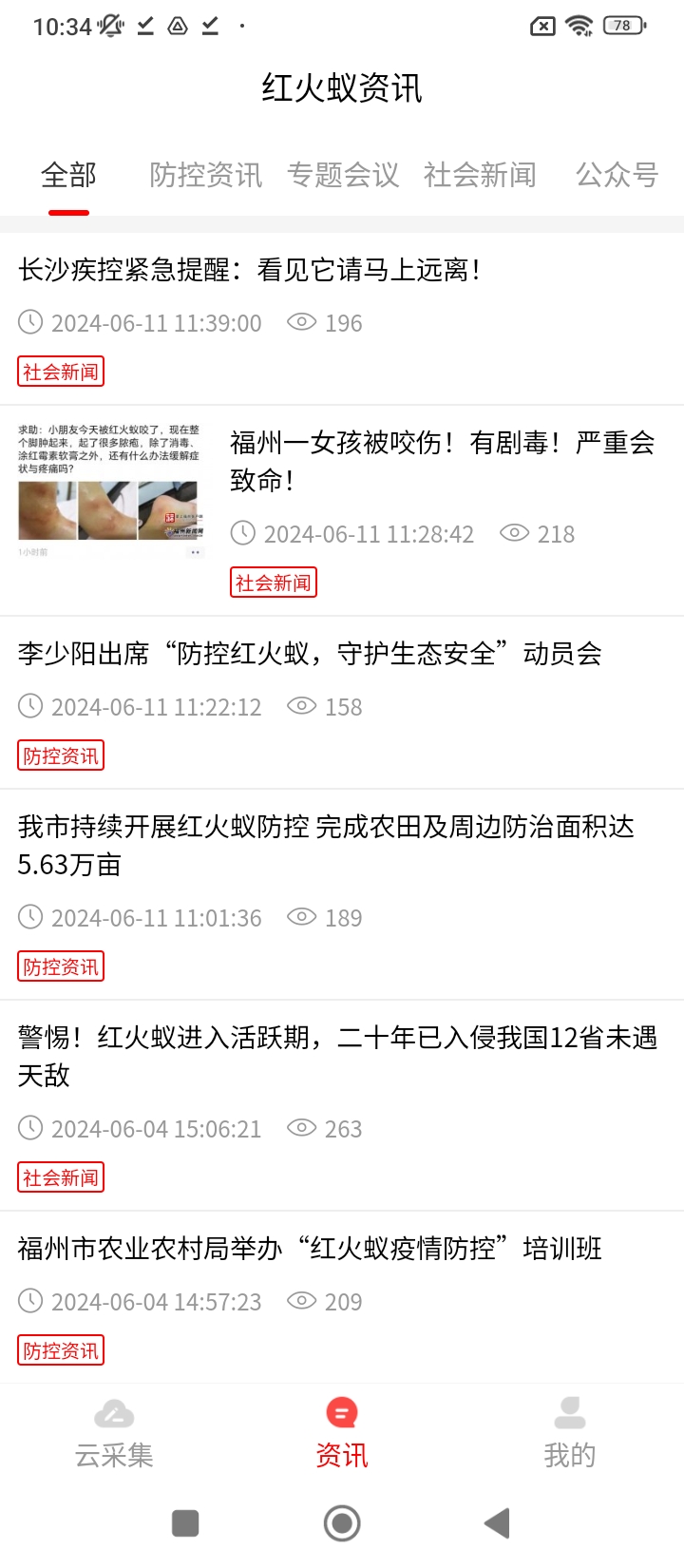684x1568 pixels.
Task: Open the 我的 profile tab
Action: (x=569, y=1433)
